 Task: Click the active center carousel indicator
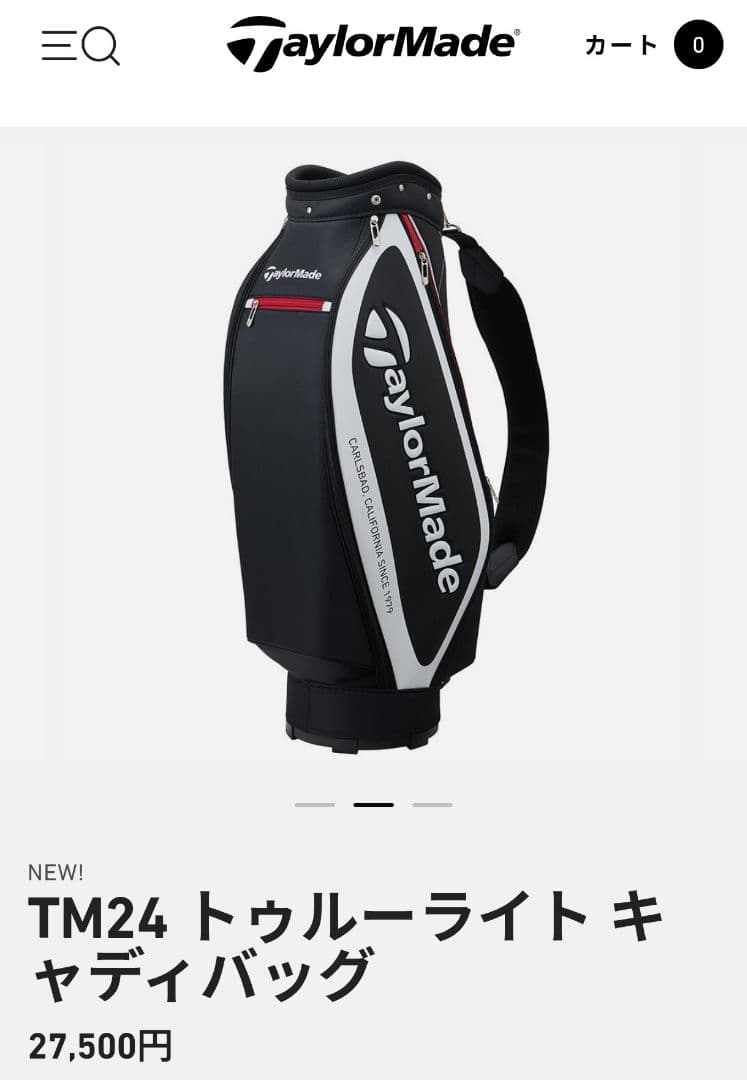coord(372,805)
